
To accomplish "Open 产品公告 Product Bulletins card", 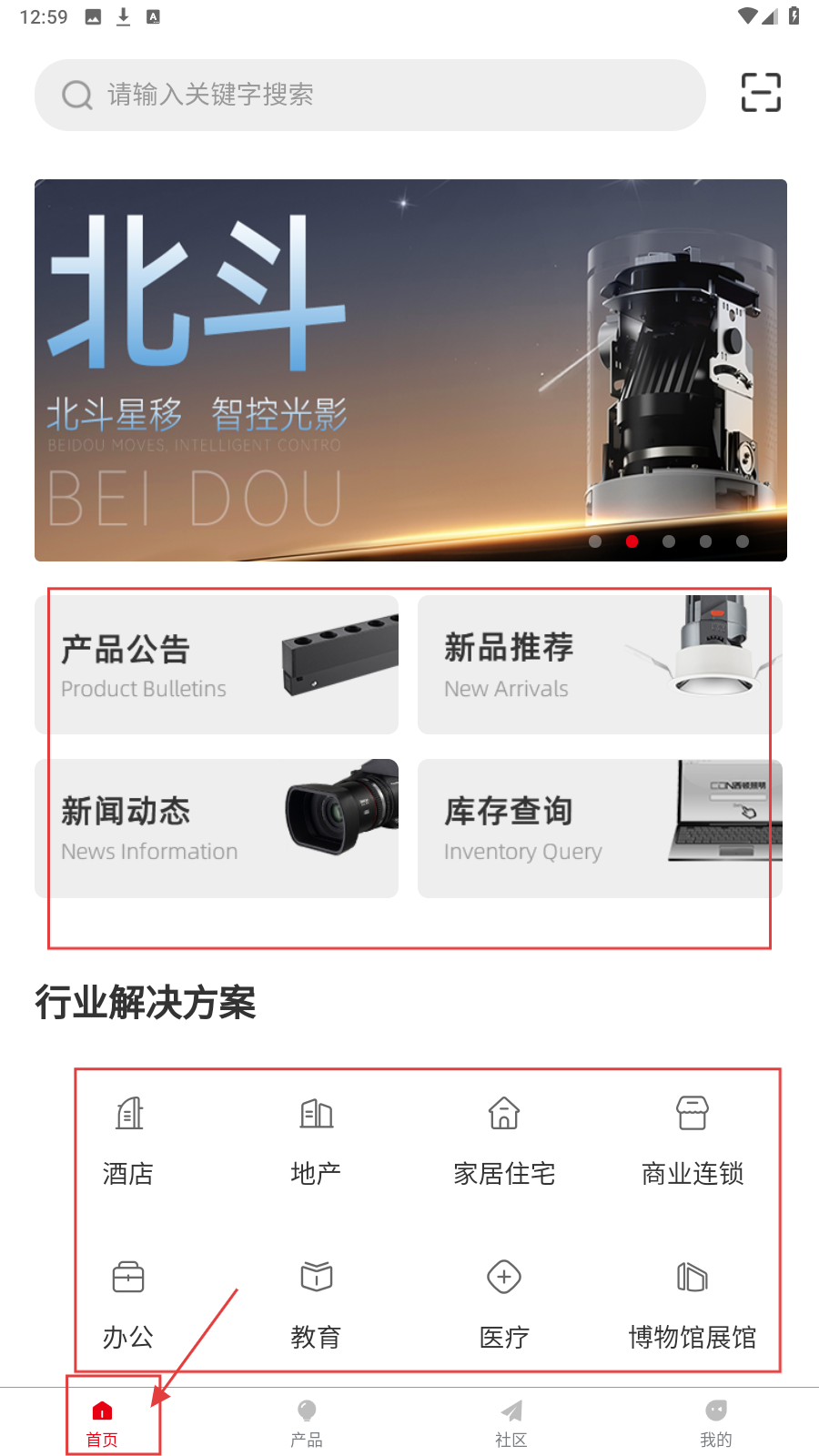I will click(217, 665).
